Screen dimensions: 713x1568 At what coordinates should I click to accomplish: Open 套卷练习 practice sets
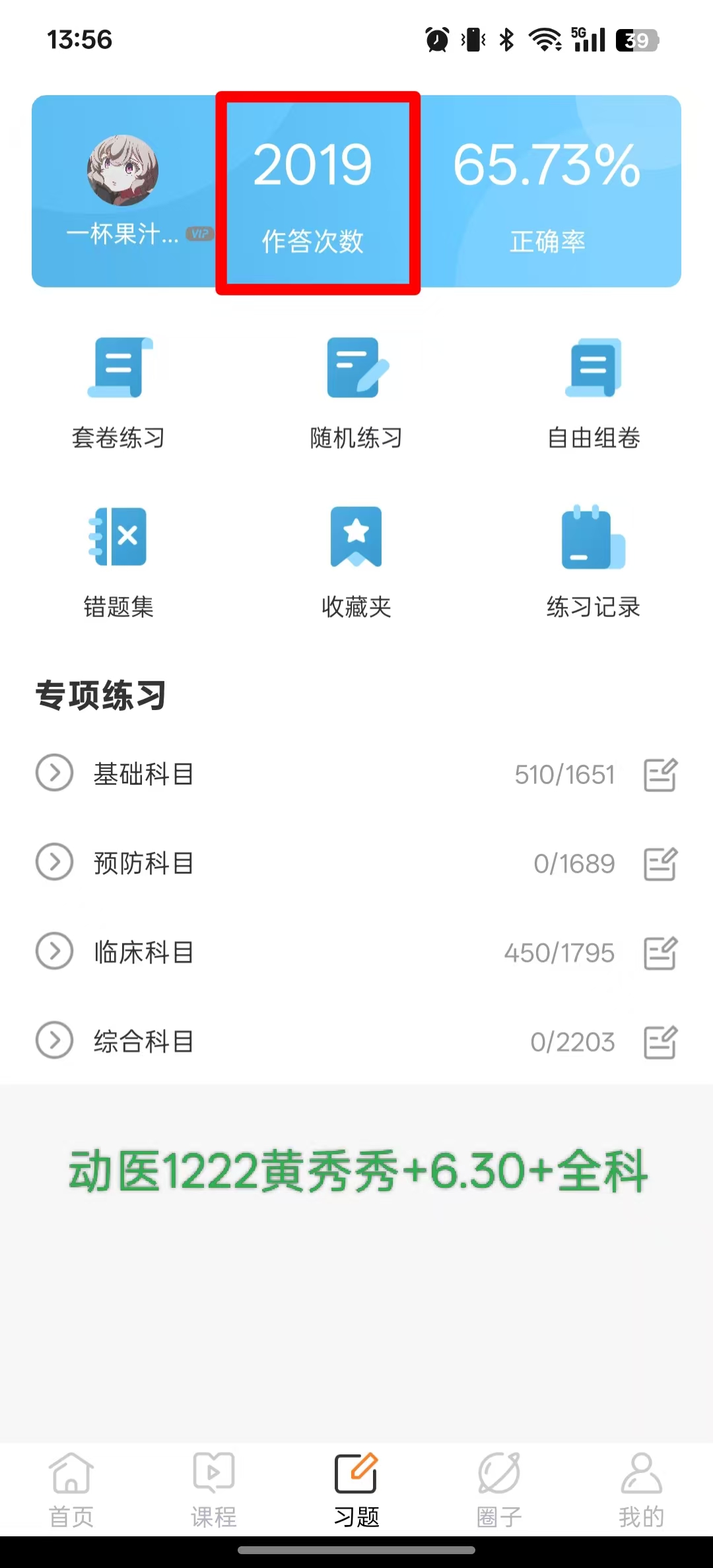pos(119,393)
